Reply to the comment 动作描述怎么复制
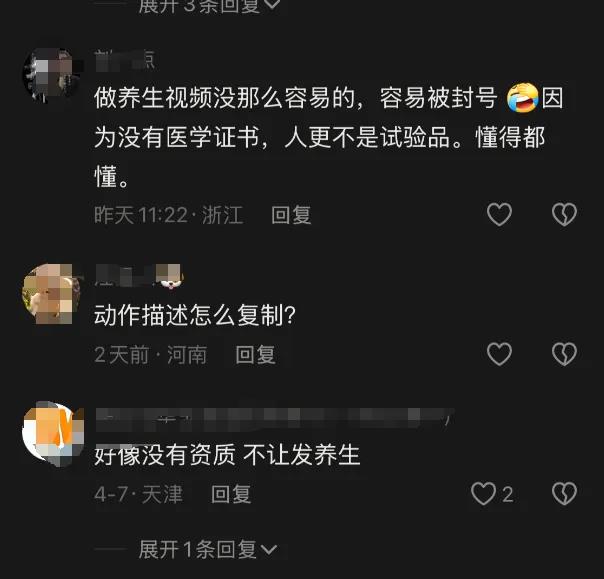 coord(255,353)
